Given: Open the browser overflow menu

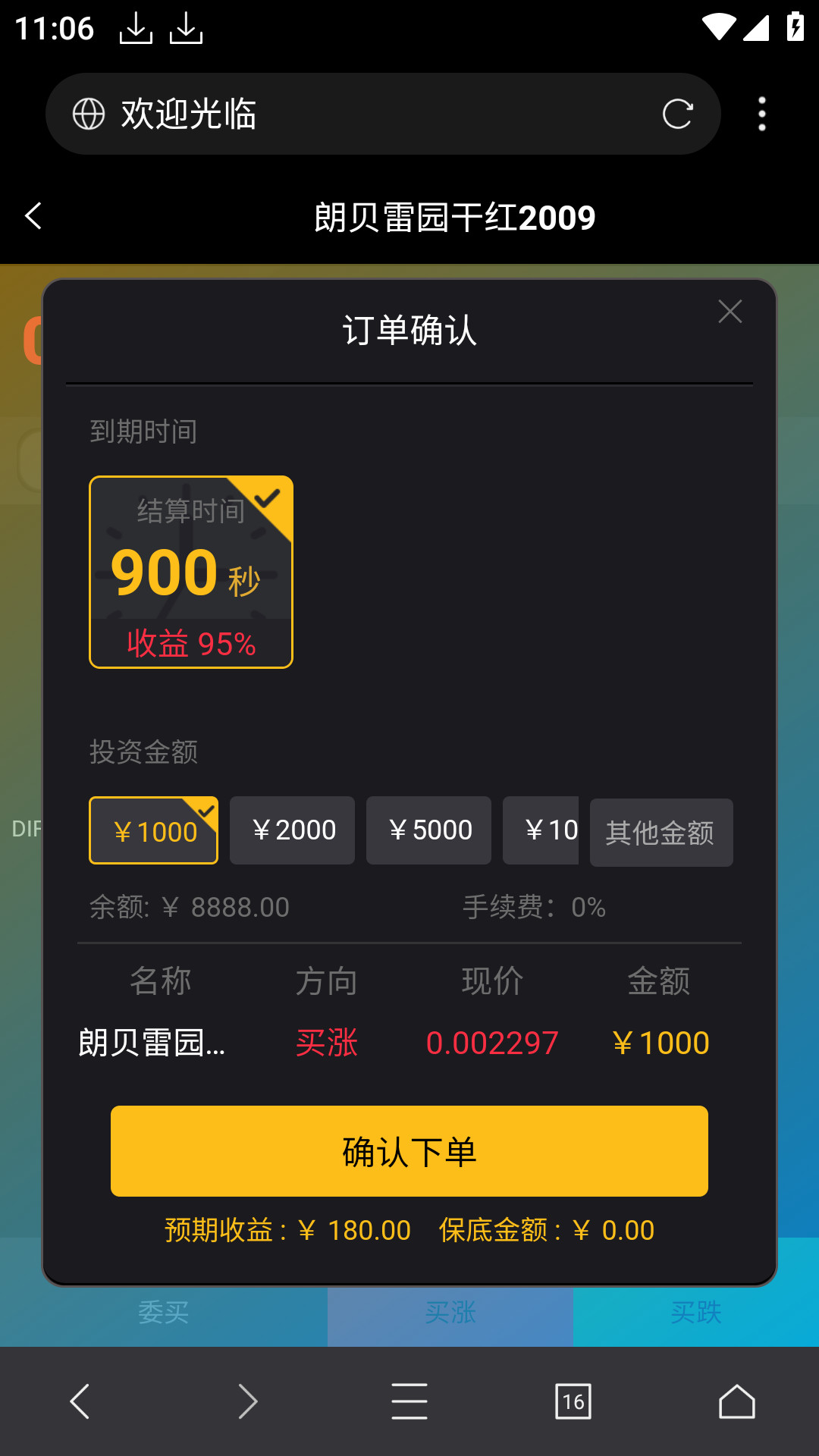Looking at the screenshot, I should pos(762,115).
